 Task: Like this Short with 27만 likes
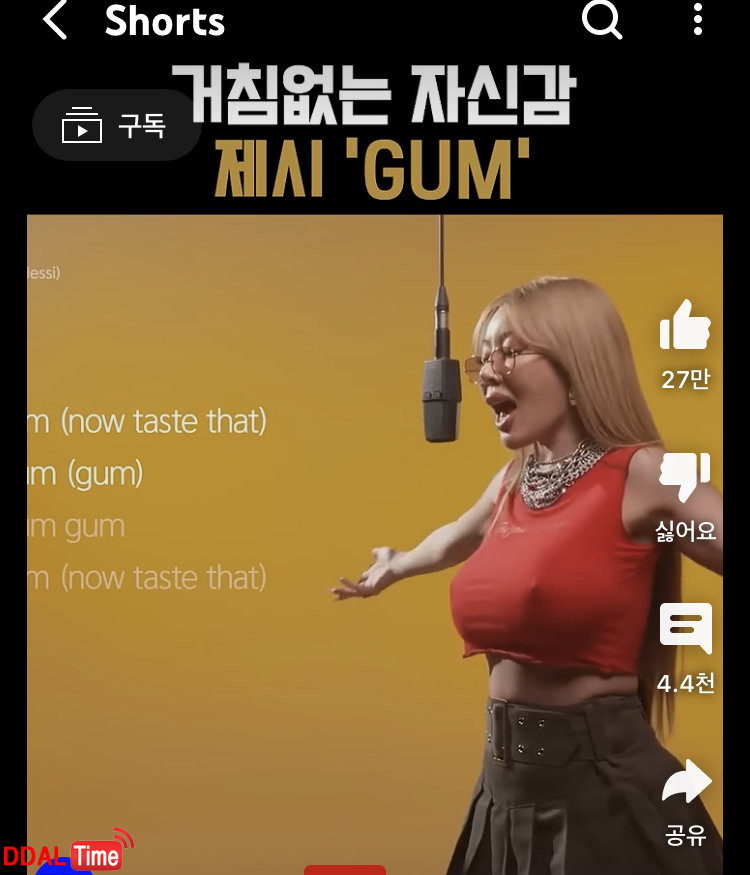pos(685,328)
